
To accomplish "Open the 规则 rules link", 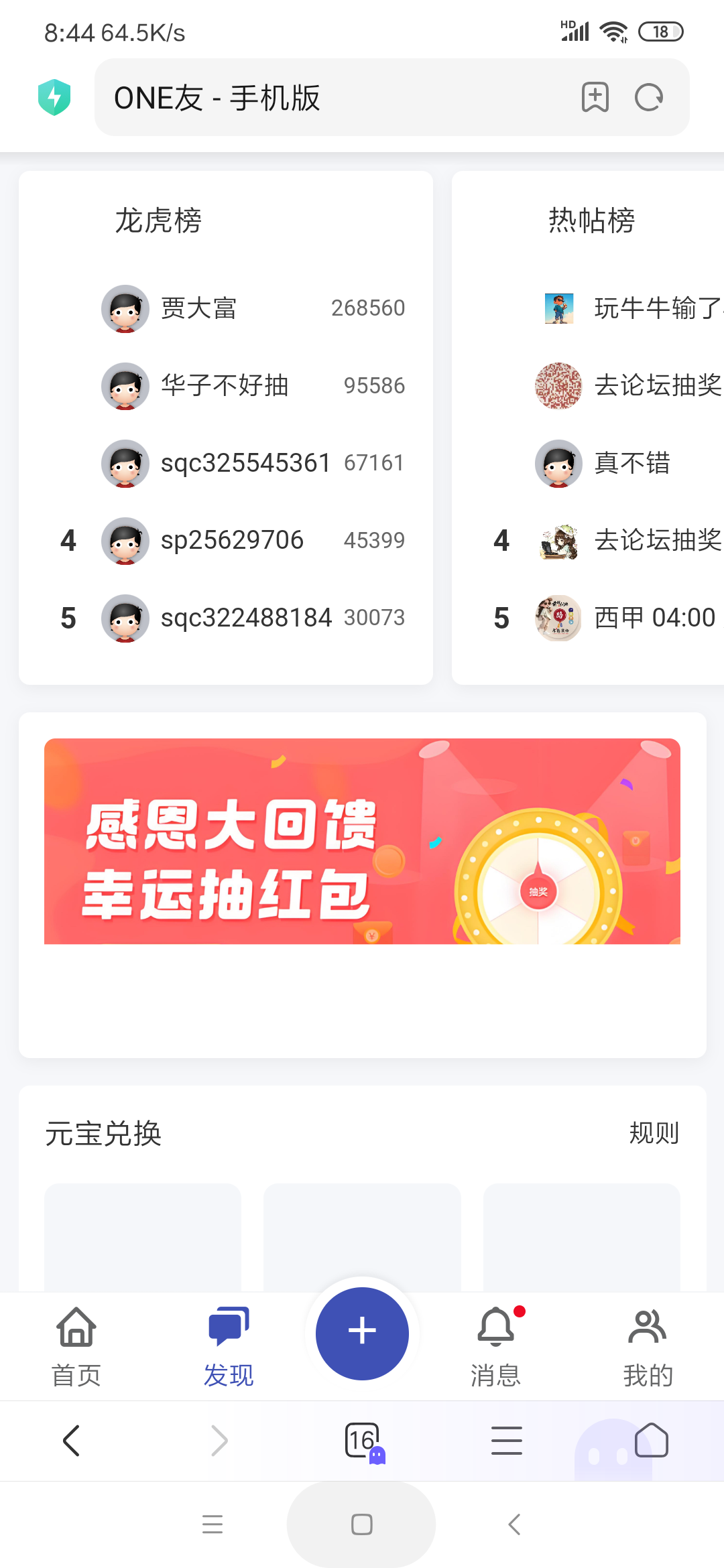I will pyautogui.click(x=654, y=1134).
